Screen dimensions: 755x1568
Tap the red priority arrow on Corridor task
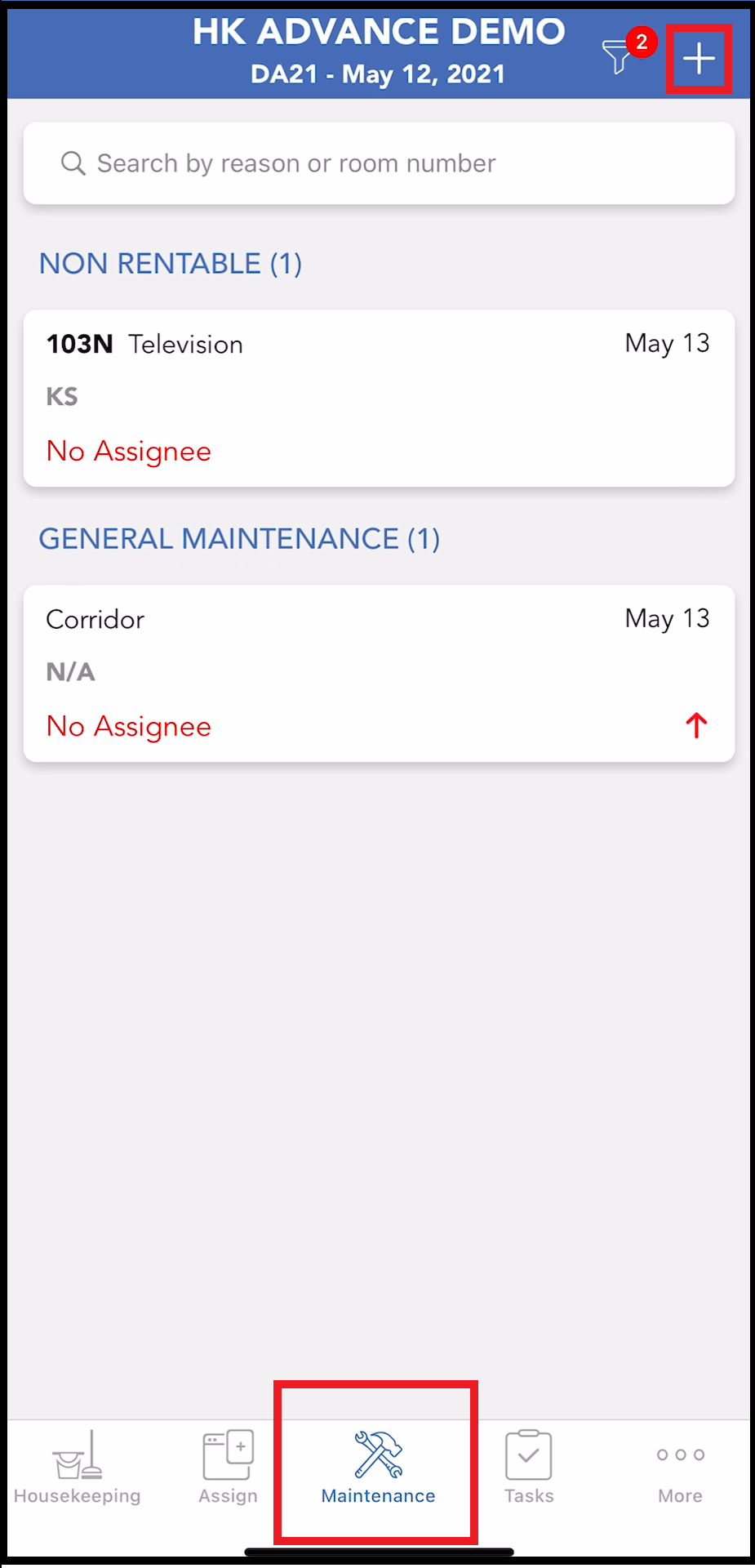pos(695,724)
